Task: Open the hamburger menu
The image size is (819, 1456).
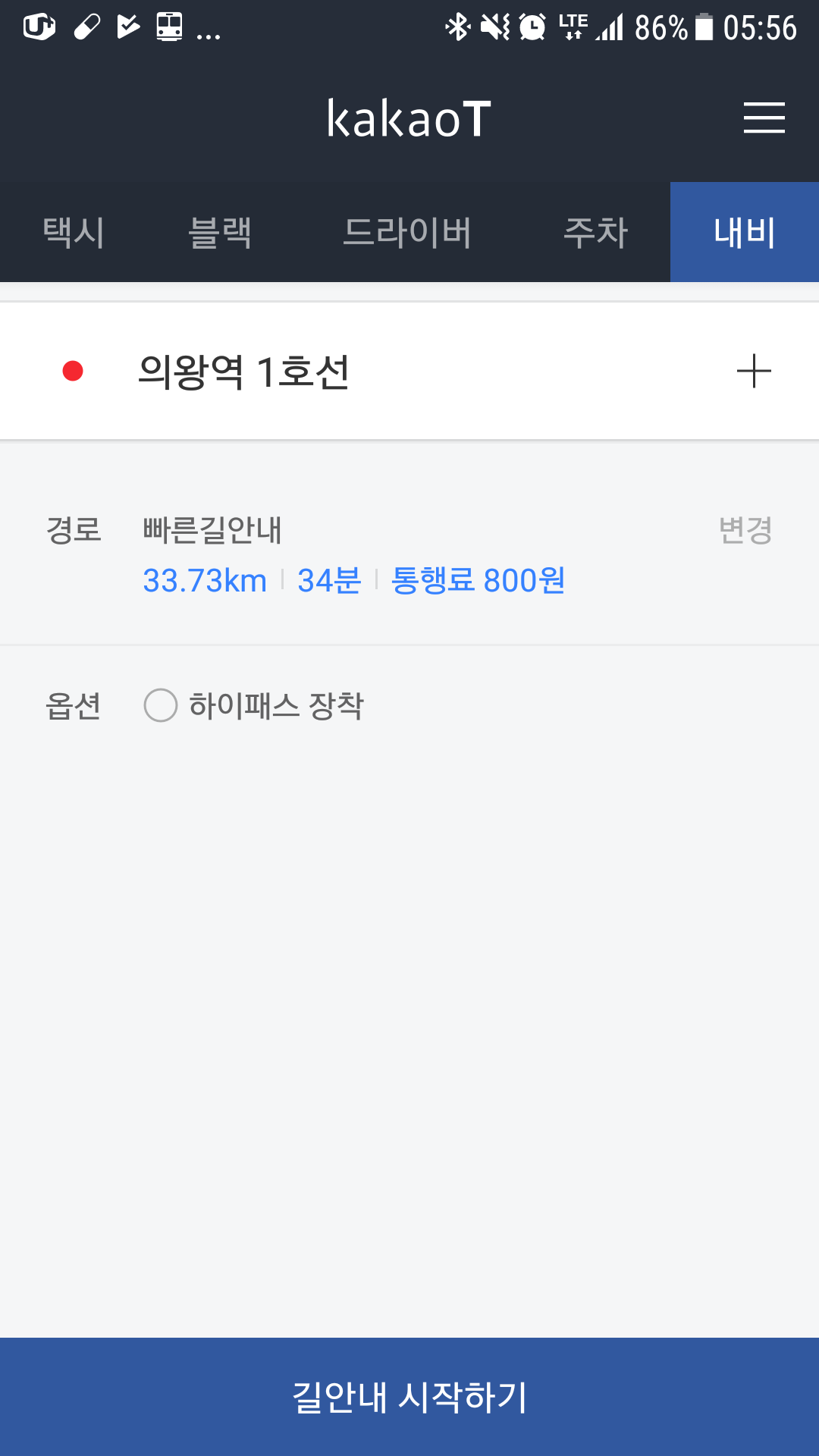Action: (x=764, y=118)
